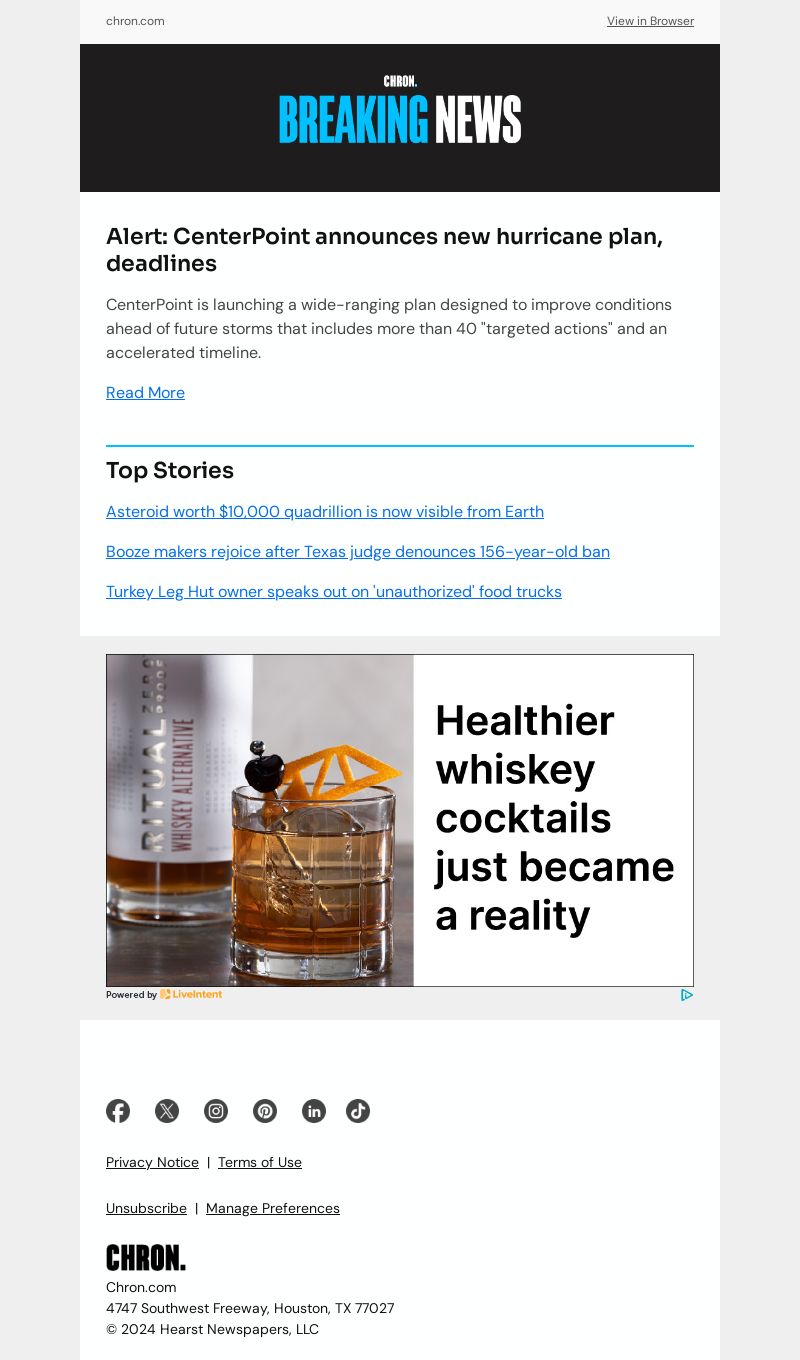Visit Chron's LinkedIn page
The height and width of the screenshot is (1360, 800).
pos(314,1111)
